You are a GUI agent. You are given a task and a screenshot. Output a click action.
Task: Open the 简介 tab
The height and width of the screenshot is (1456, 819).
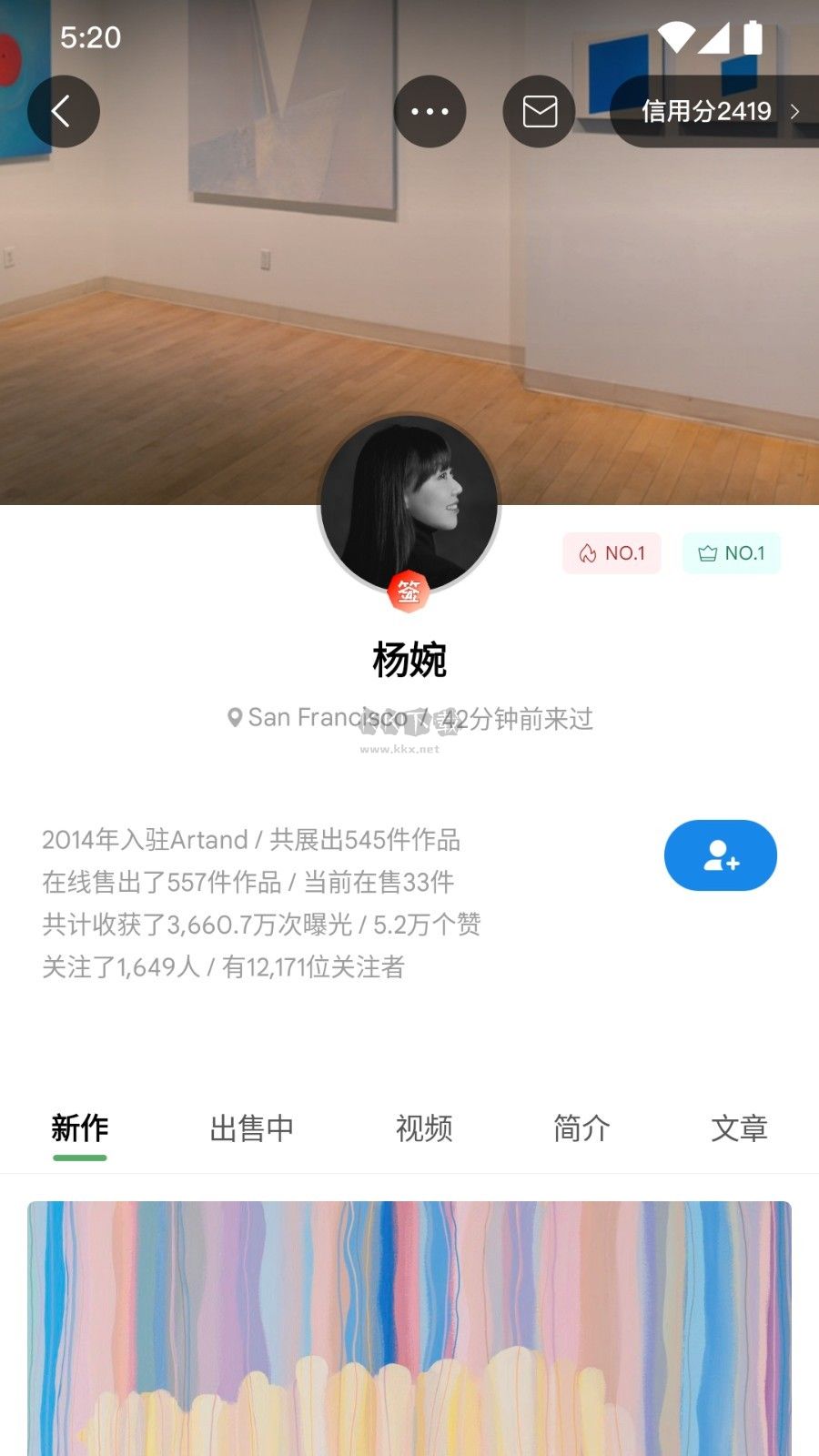[581, 1127]
